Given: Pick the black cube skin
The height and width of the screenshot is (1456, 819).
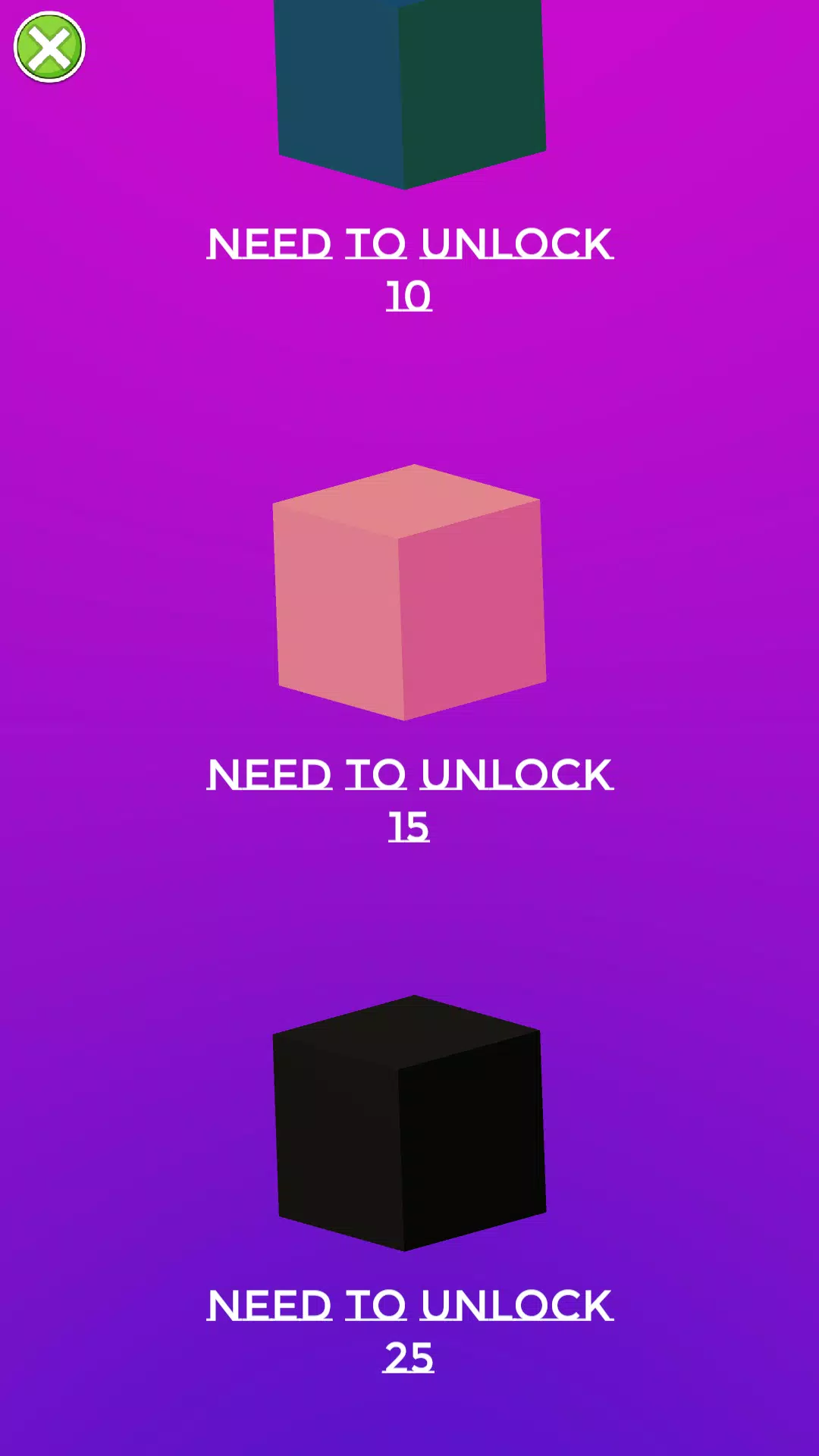Looking at the screenshot, I should pos(409,1124).
